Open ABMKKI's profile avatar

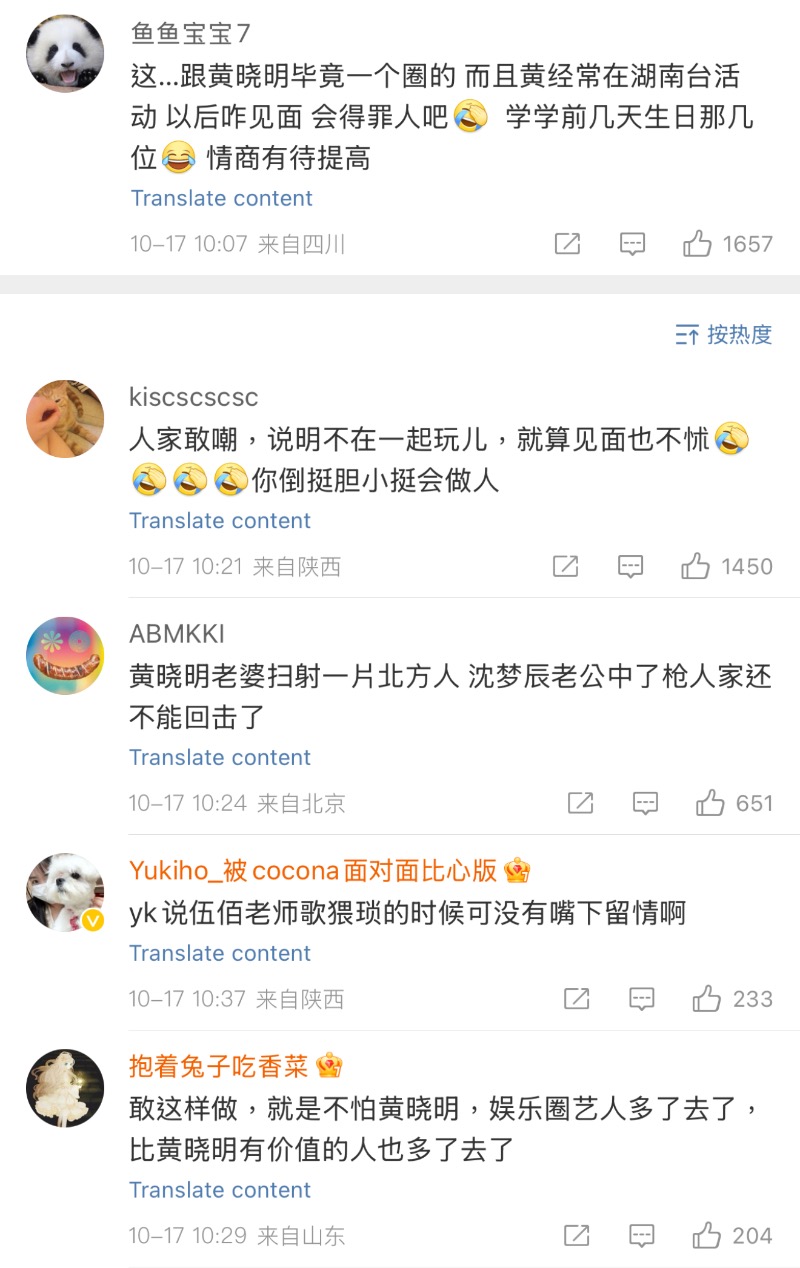pos(65,655)
